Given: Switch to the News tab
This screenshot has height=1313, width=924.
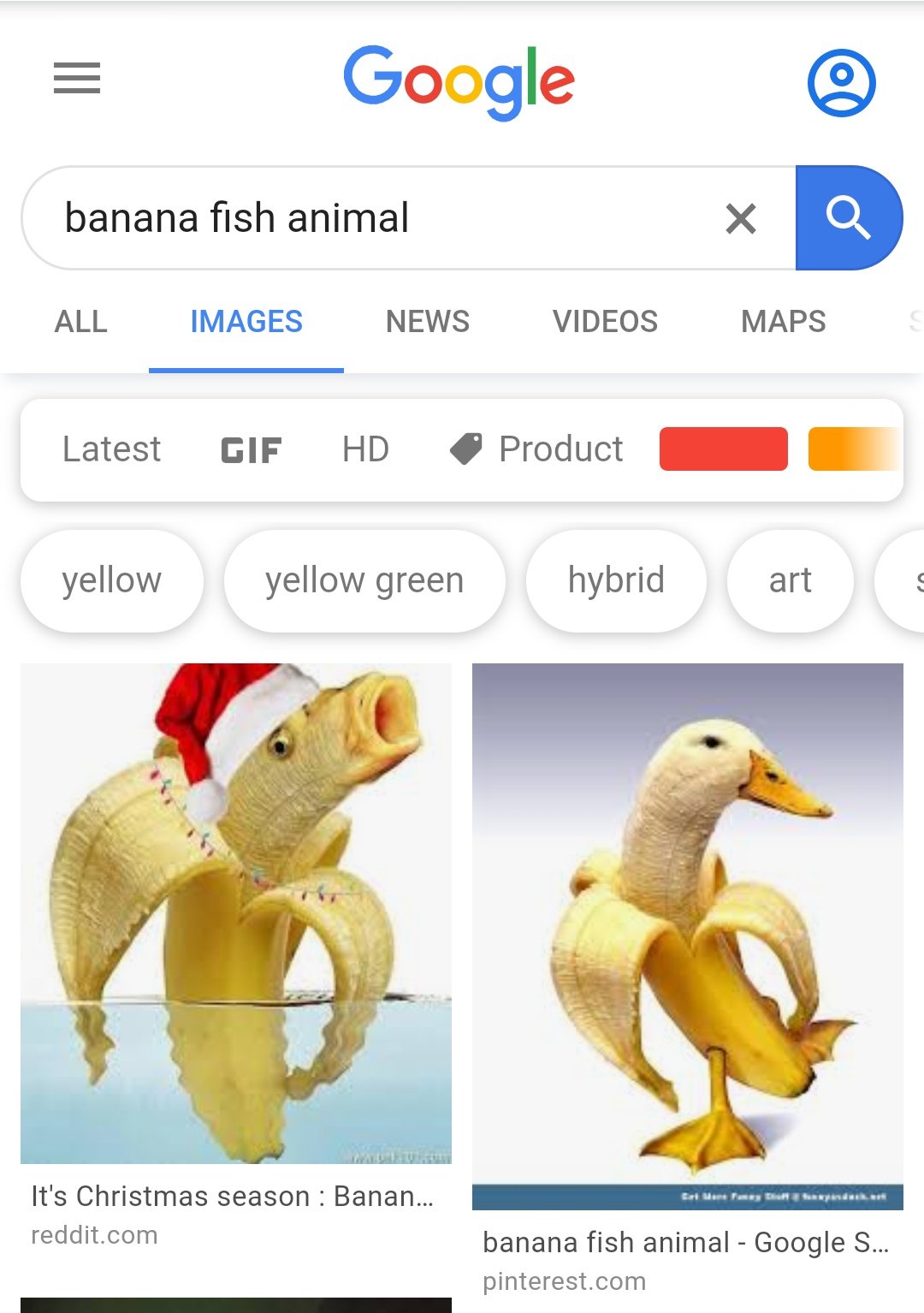Looking at the screenshot, I should pos(428,322).
